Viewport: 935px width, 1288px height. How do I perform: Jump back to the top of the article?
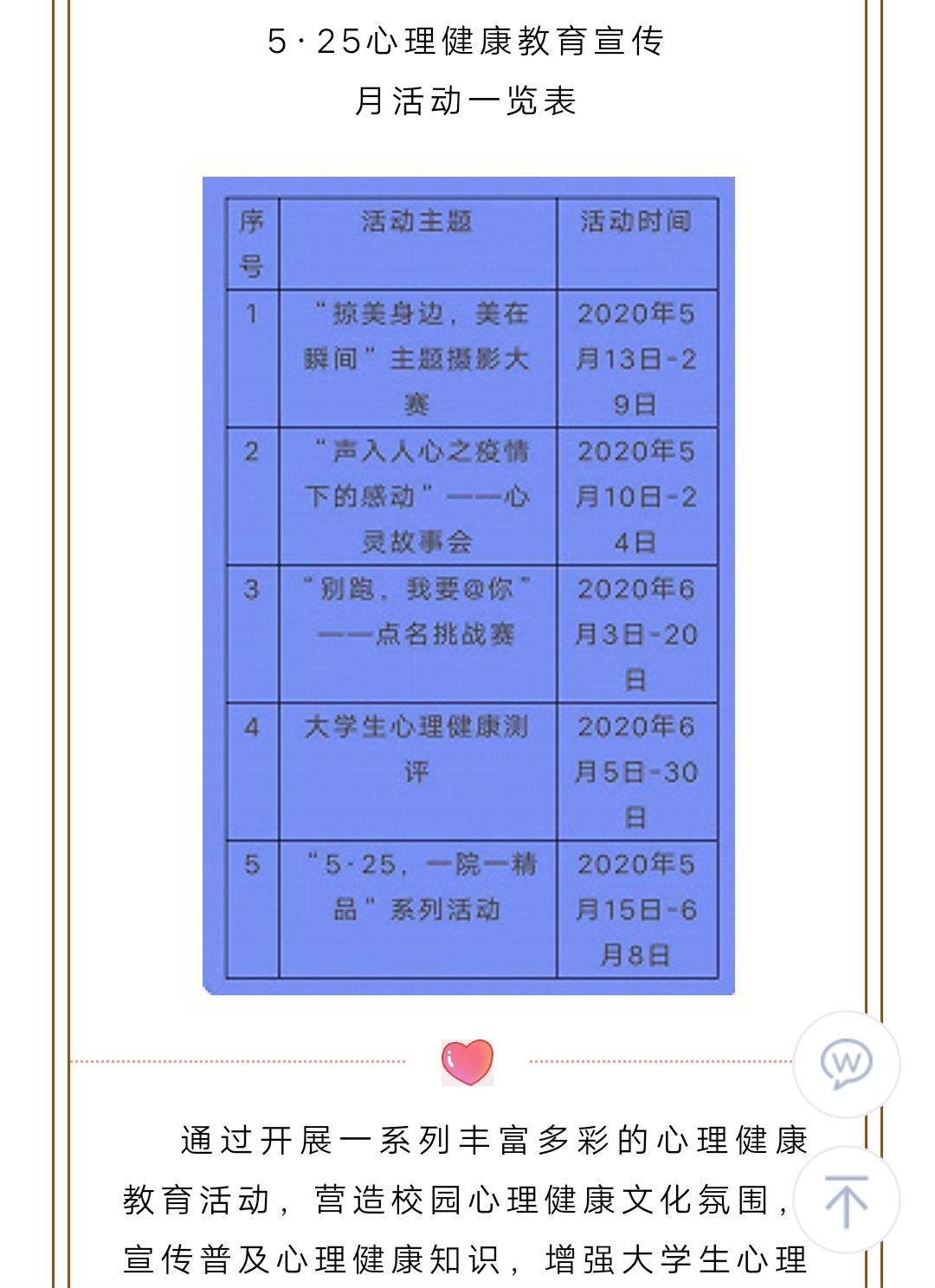coord(846,1201)
